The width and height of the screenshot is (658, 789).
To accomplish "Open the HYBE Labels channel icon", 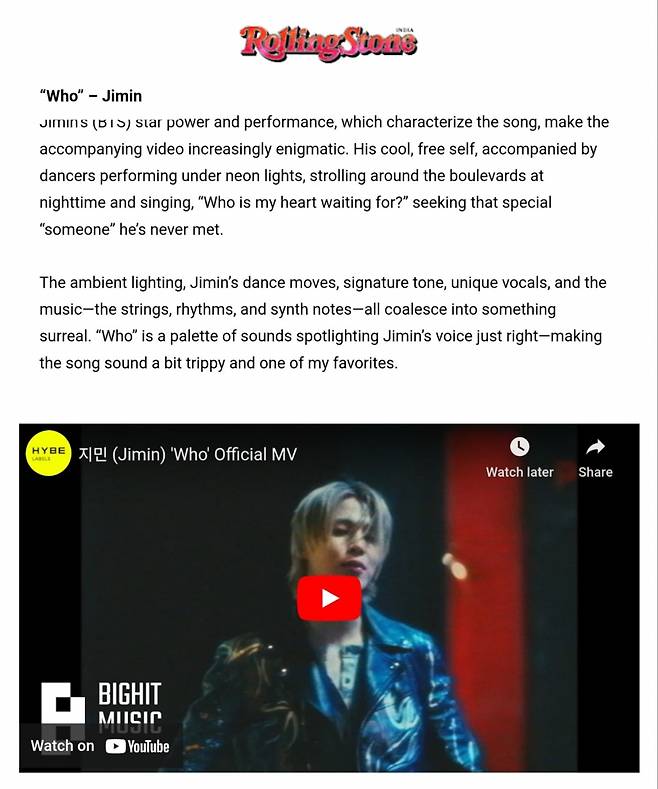I will (x=48, y=453).
